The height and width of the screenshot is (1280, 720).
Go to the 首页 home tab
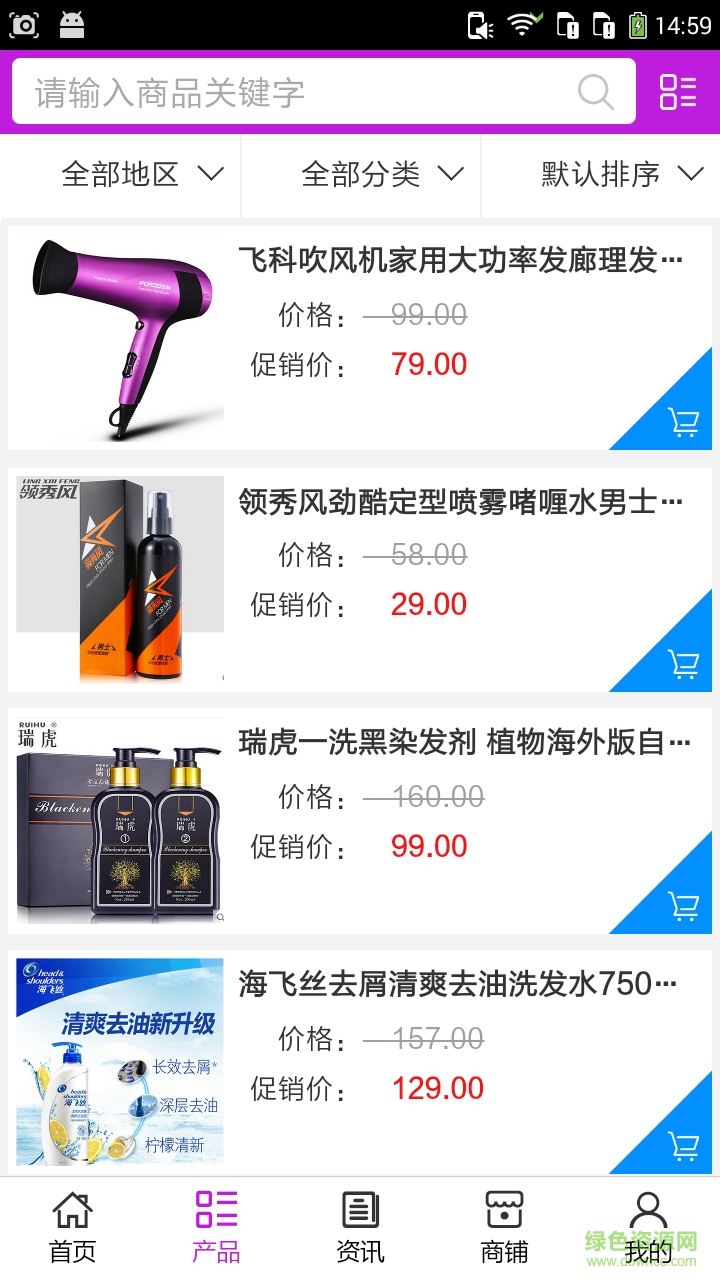coord(72,1228)
